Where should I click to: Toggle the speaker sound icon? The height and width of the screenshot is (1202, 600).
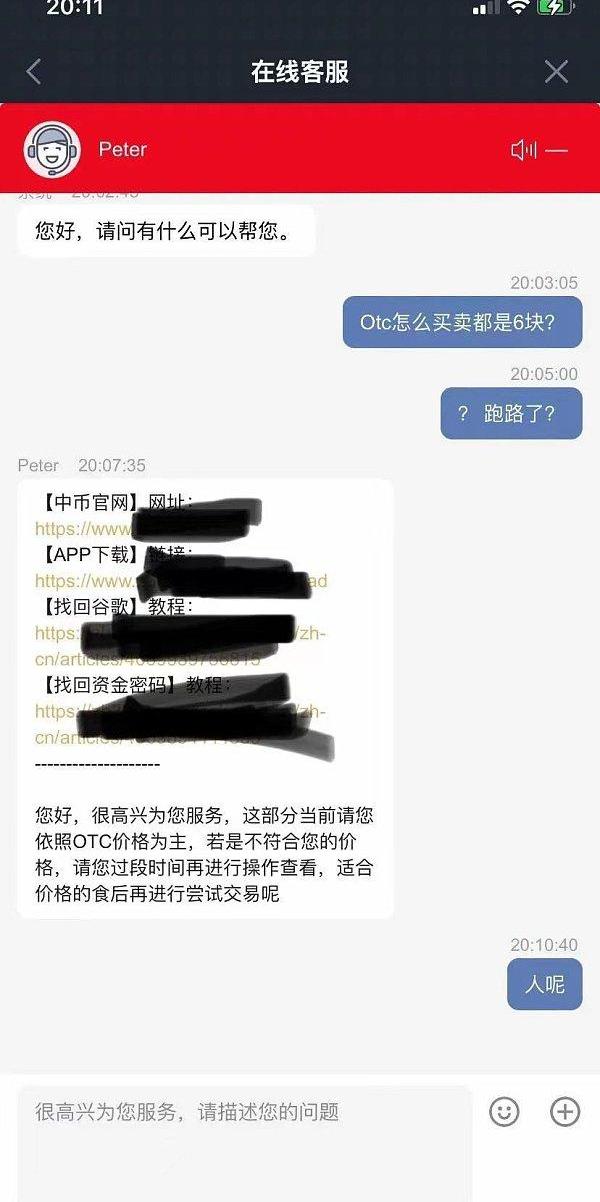(x=523, y=150)
